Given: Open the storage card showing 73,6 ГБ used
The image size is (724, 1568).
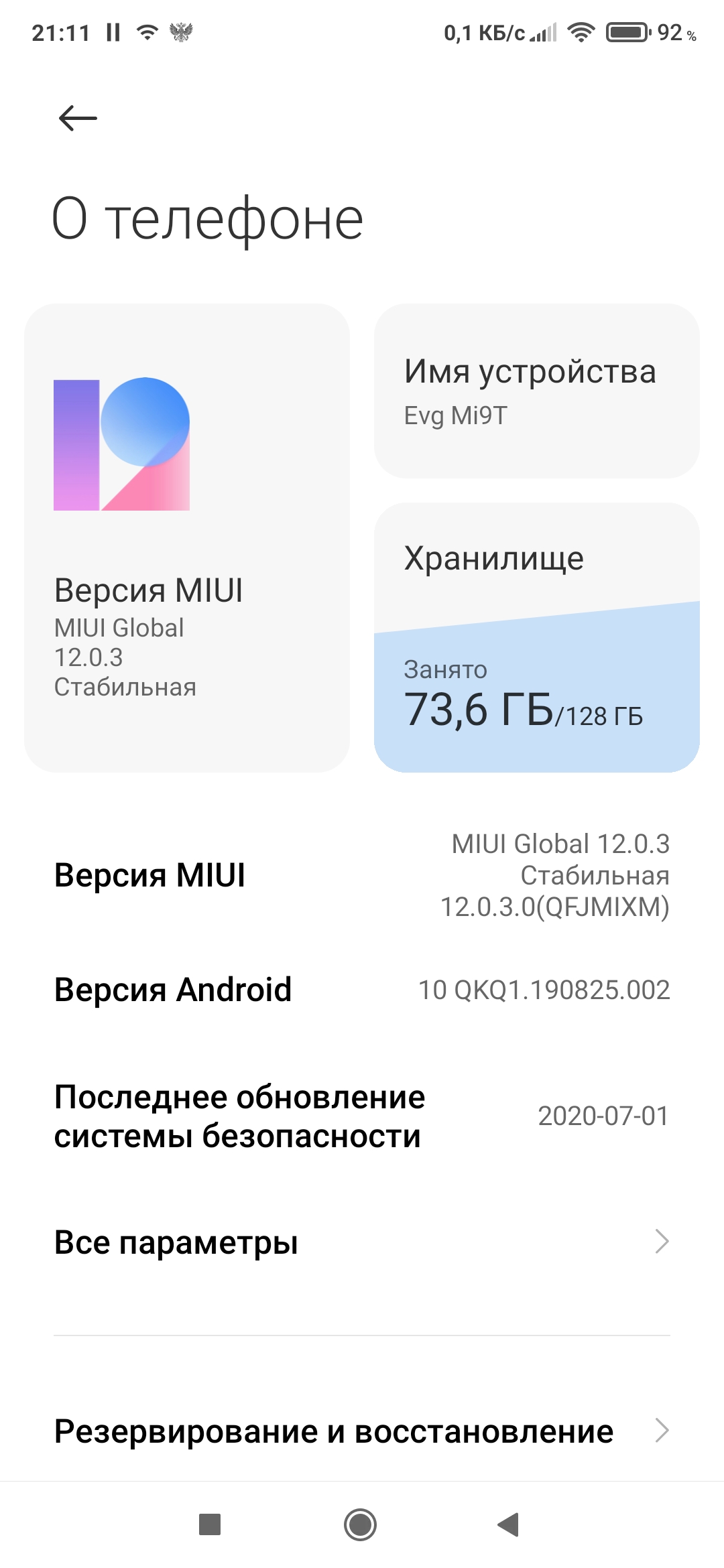Looking at the screenshot, I should pyautogui.click(x=536, y=637).
